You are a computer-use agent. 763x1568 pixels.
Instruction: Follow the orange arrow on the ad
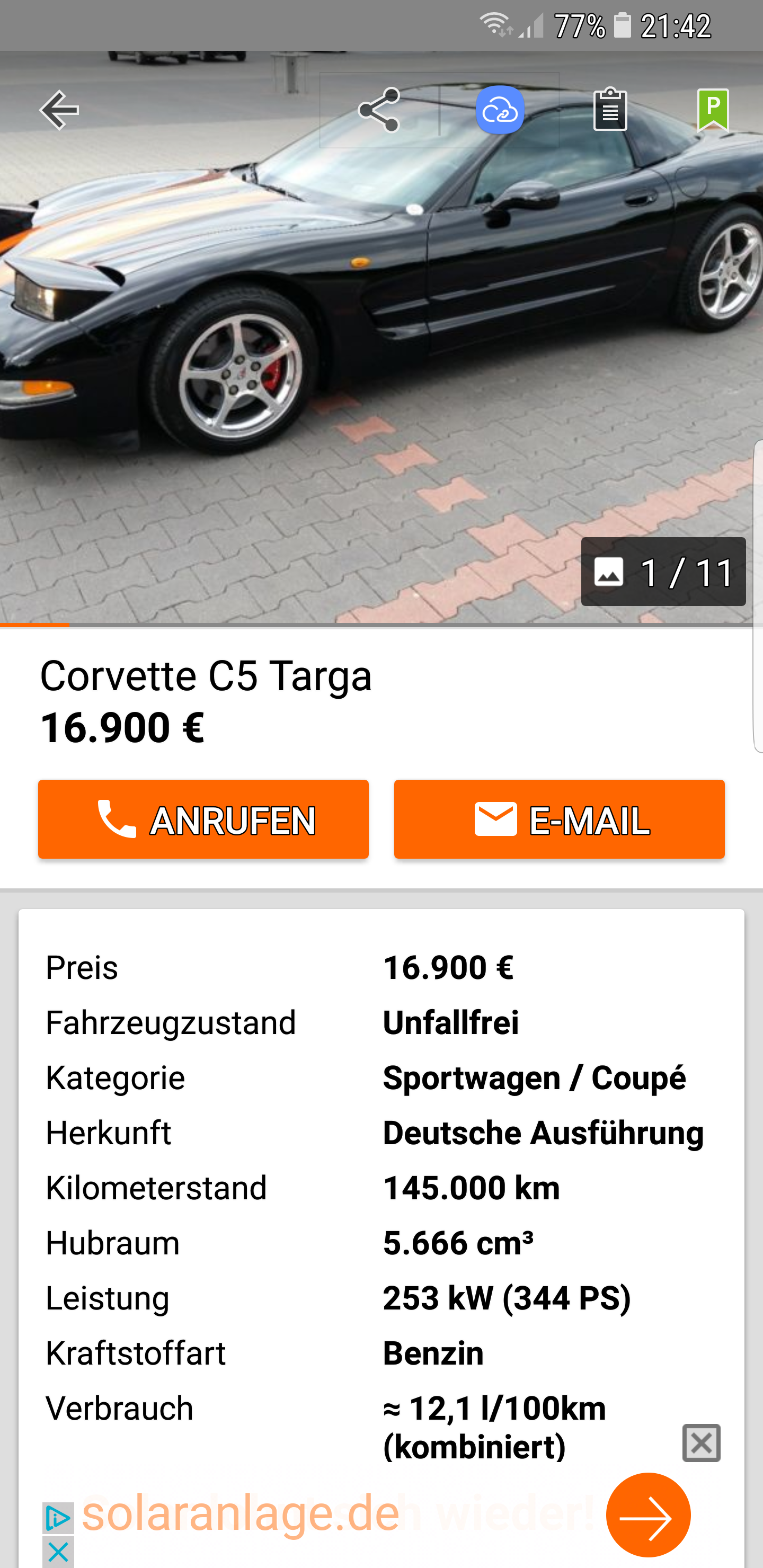point(648,1514)
